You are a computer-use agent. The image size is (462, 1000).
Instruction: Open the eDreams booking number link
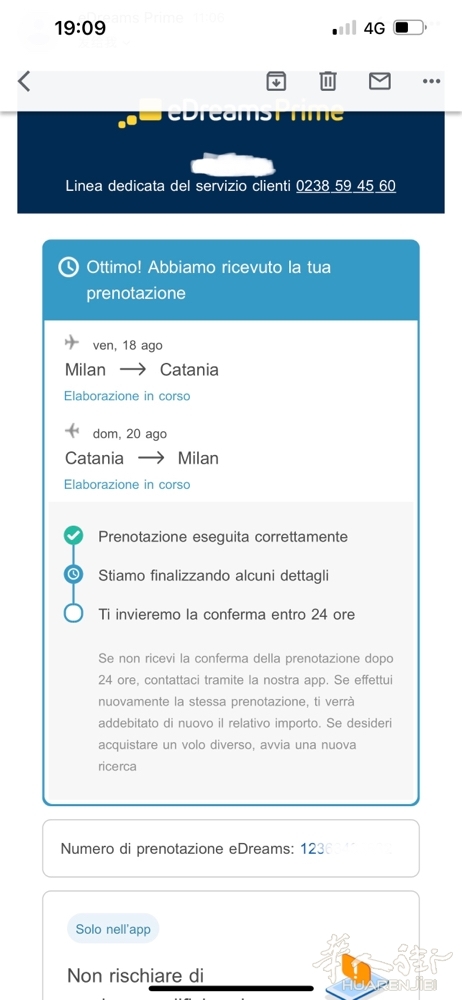[345, 848]
